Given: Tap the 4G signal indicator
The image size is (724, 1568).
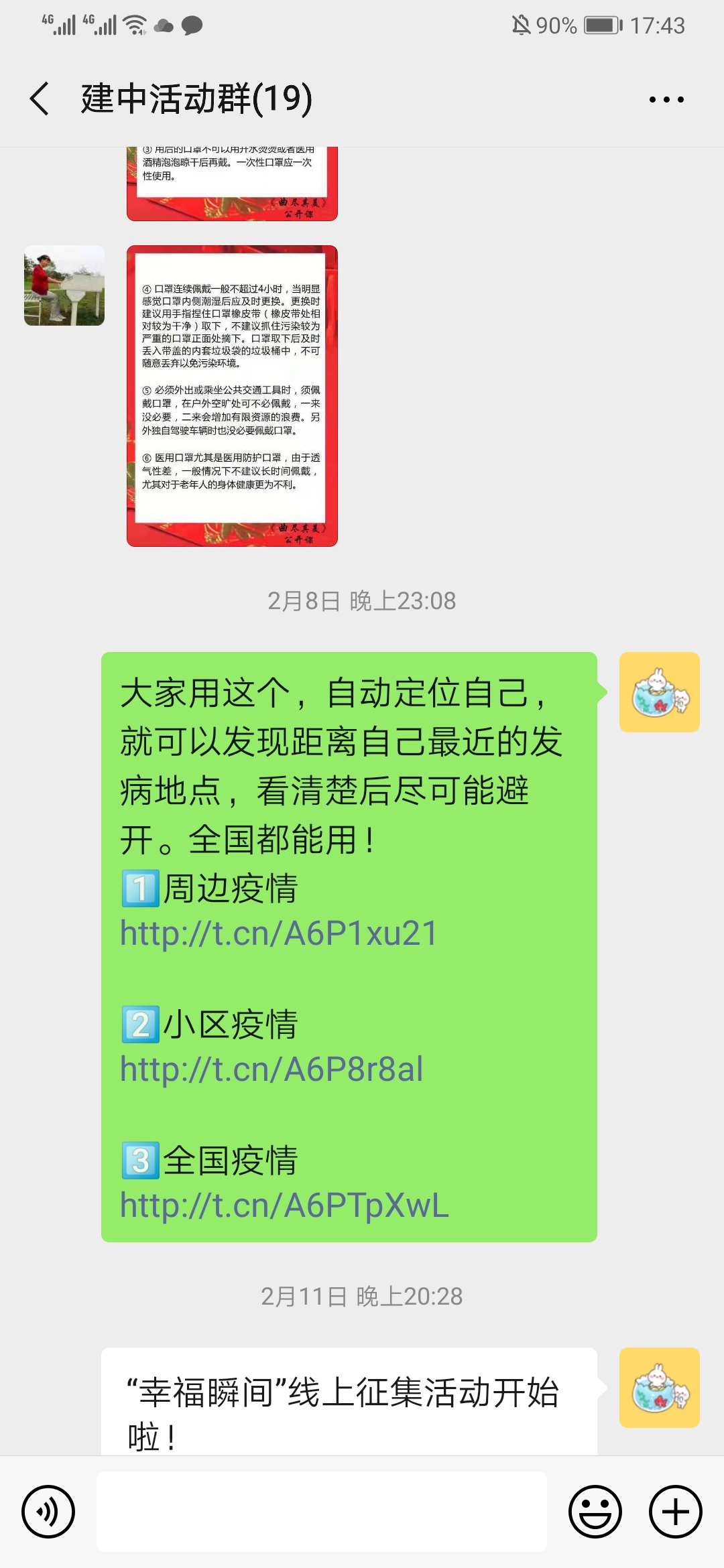Looking at the screenshot, I should (57, 23).
